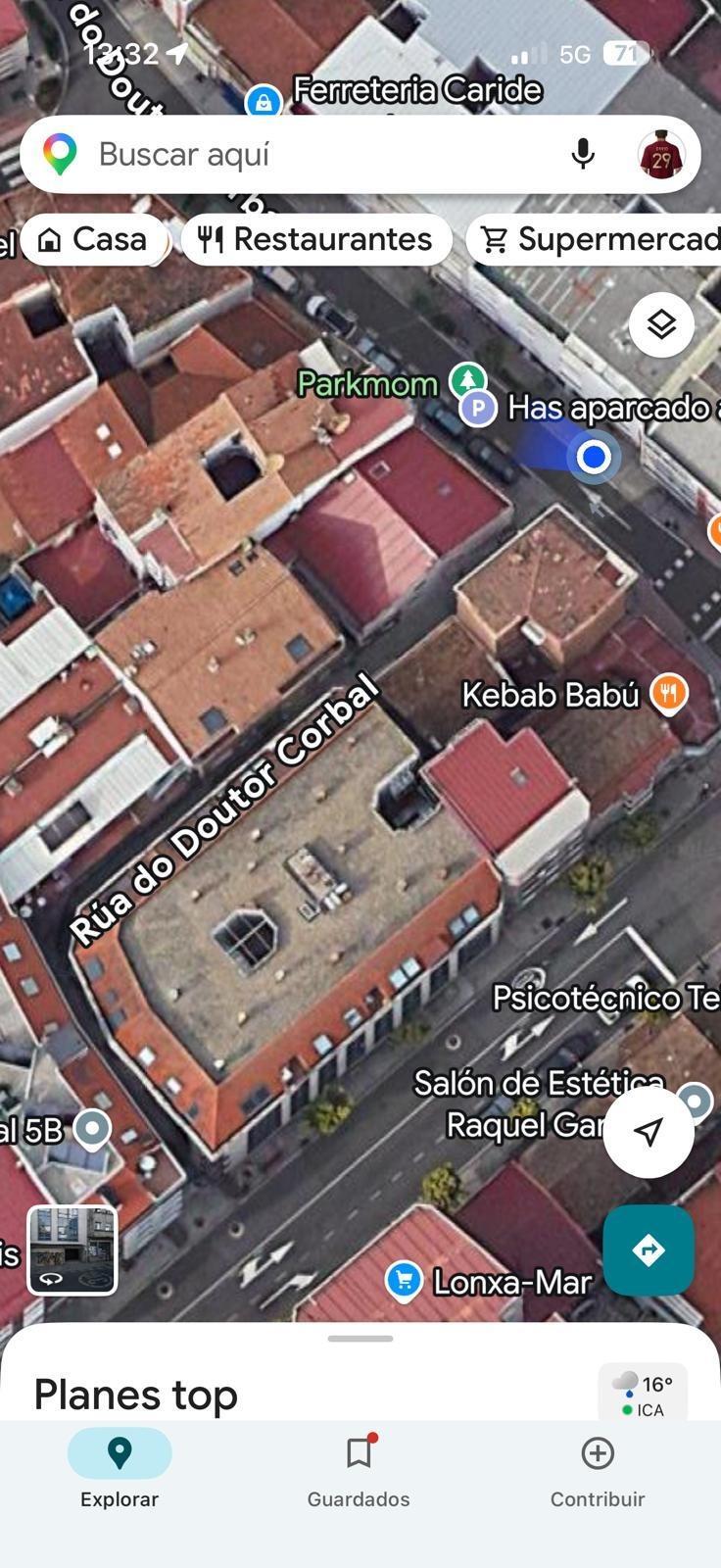The width and height of the screenshot is (721, 1568).
Task: Open Ferreteria Caride marker
Action: click(264, 101)
